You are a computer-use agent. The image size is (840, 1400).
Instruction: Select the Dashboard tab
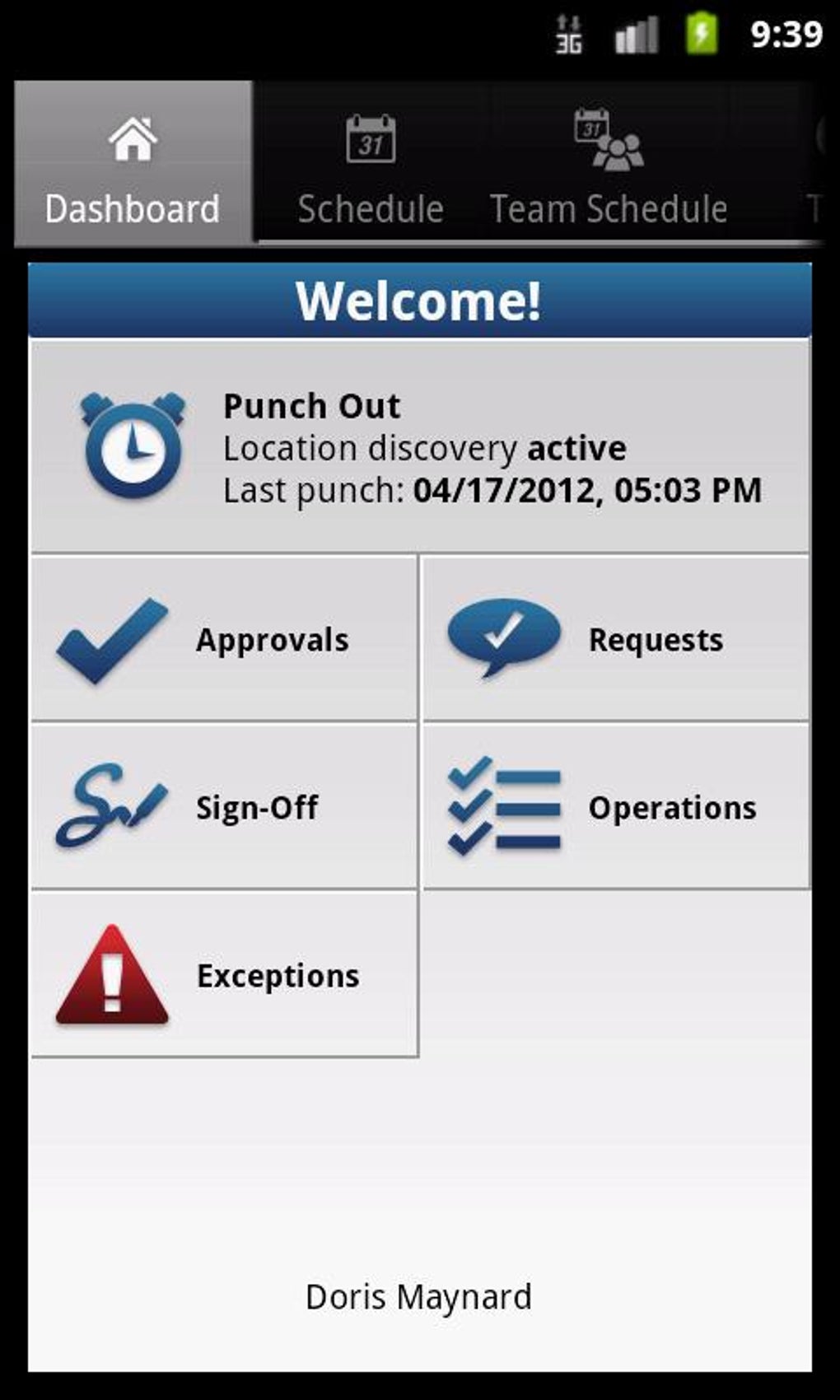coord(133,165)
